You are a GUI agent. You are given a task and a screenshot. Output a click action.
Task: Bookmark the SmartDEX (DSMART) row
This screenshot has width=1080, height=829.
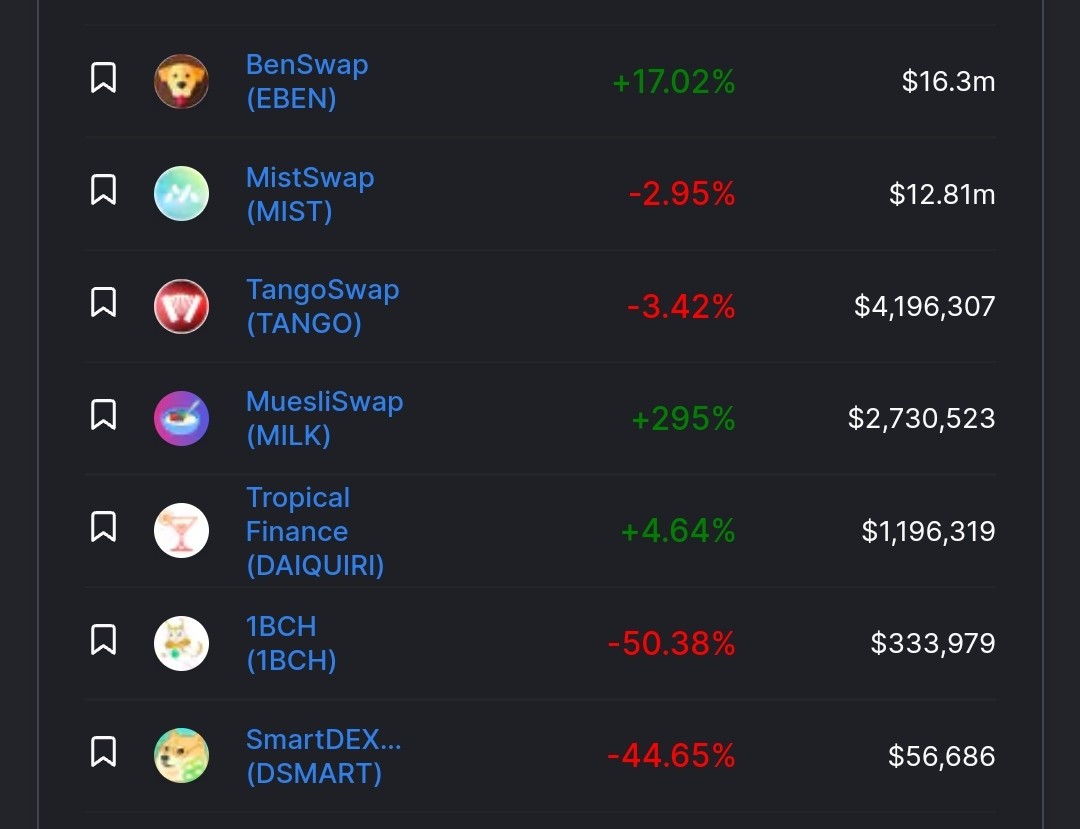click(103, 752)
